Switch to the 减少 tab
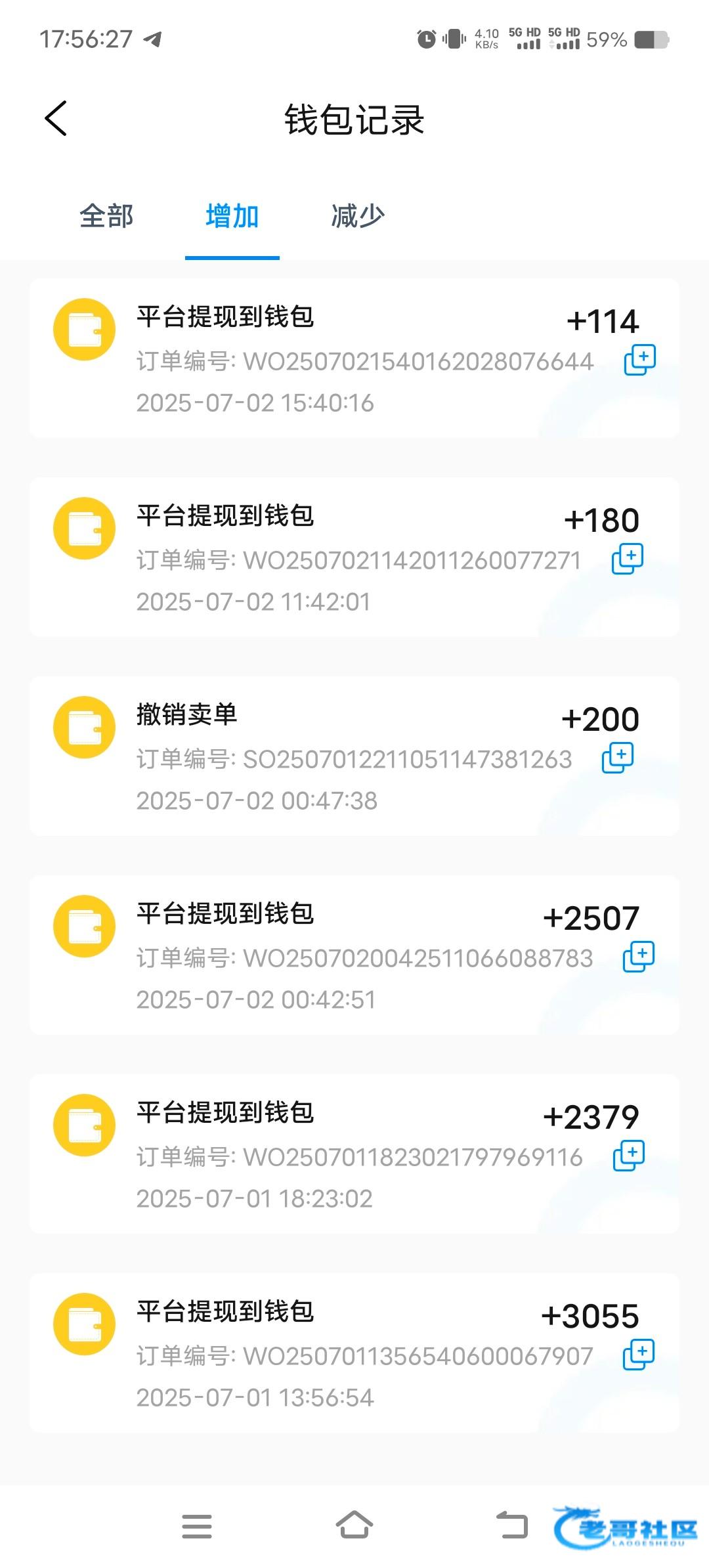The height and width of the screenshot is (1568, 709). (358, 216)
